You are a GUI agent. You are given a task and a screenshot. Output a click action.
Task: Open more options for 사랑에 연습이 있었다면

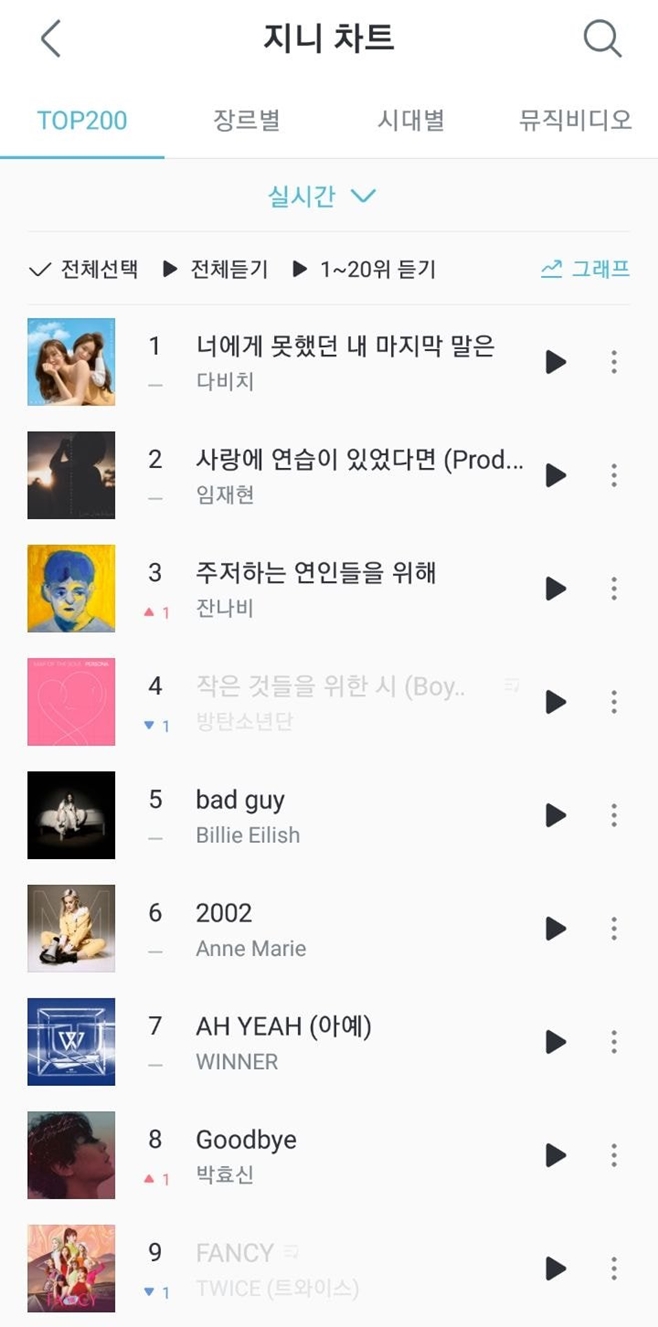614,475
